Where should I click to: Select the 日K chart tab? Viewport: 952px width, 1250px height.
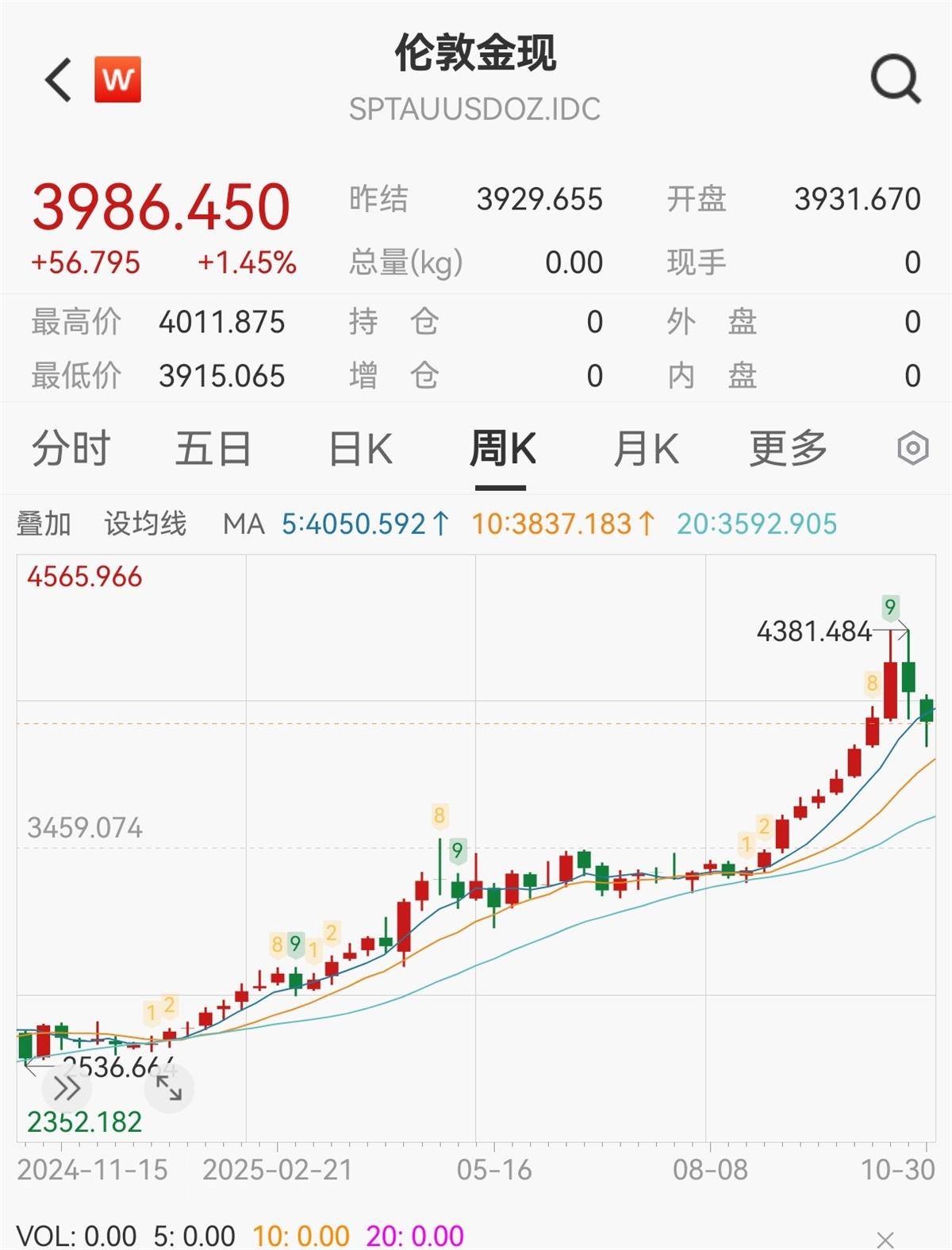tap(360, 449)
